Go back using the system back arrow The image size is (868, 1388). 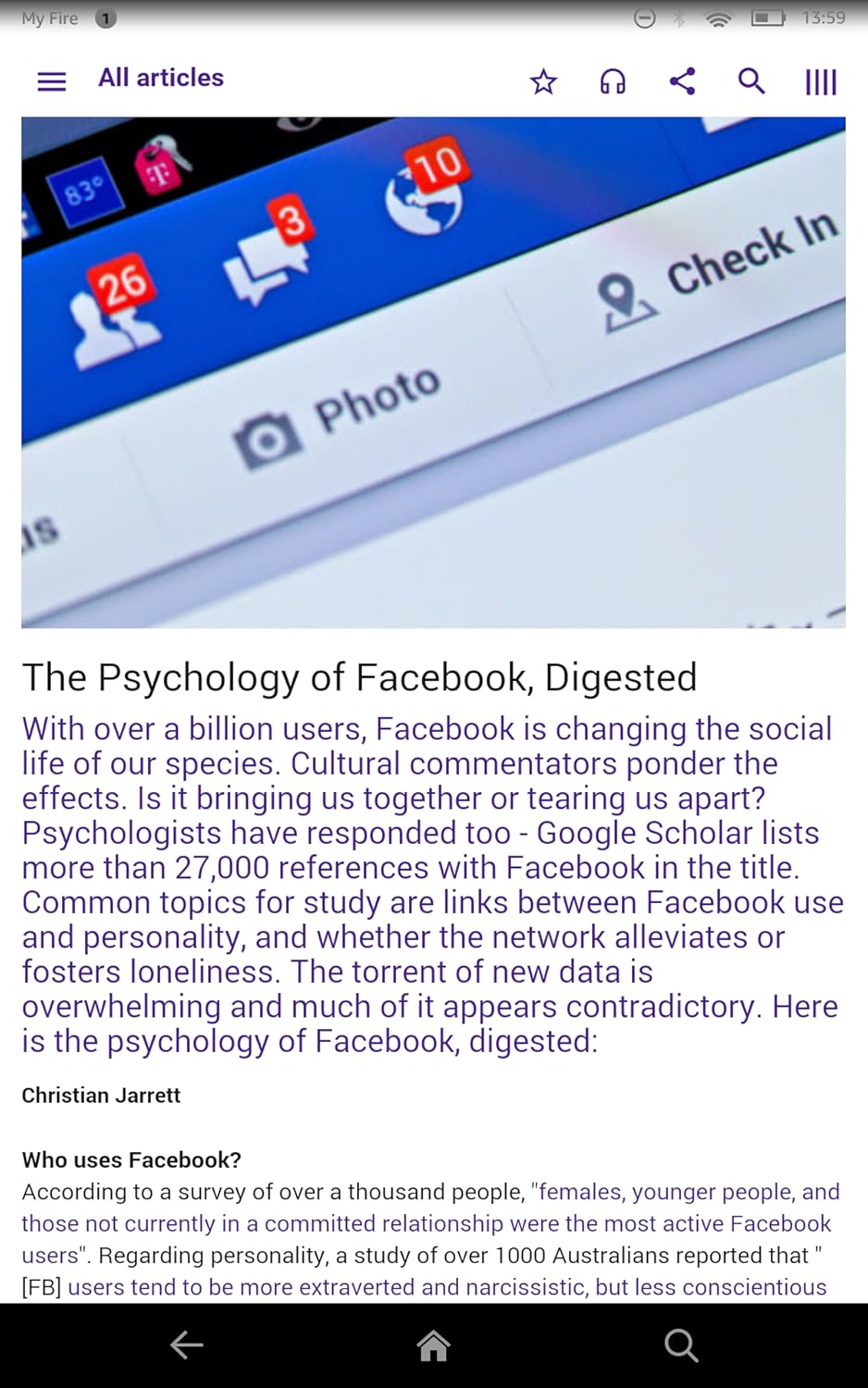(x=187, y=1345)
